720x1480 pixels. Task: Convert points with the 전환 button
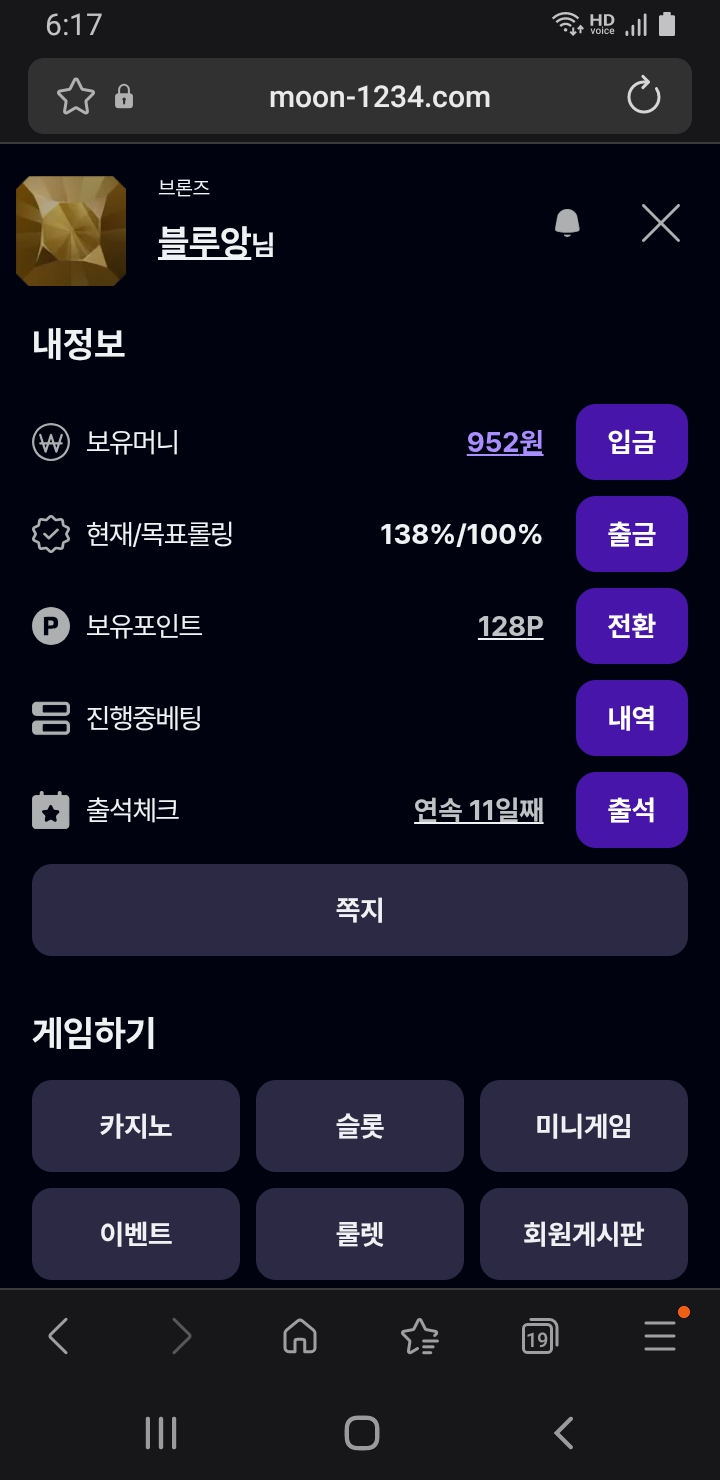(631, 626)
